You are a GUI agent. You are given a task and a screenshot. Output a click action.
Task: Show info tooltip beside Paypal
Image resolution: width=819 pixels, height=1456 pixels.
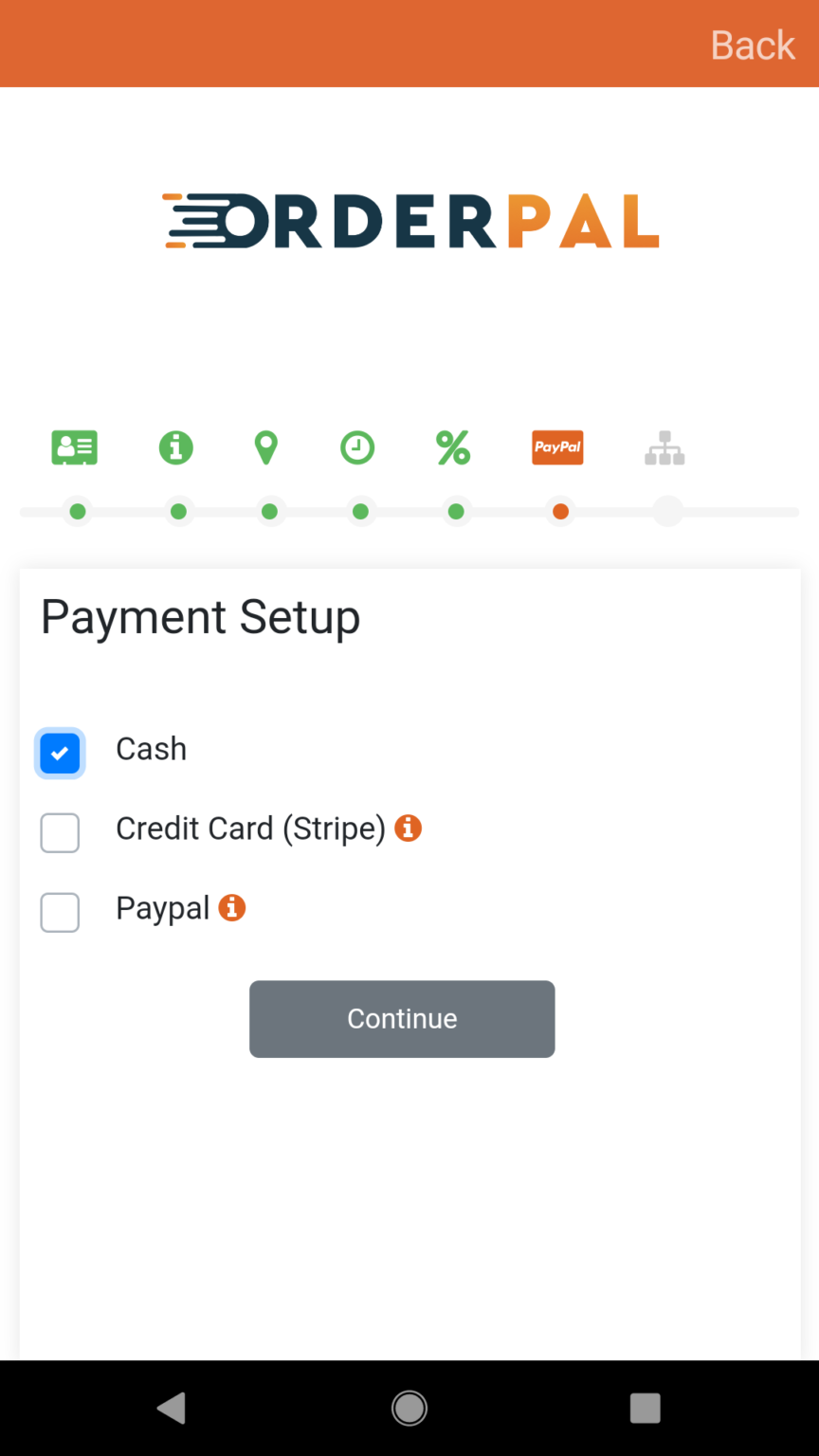(x=232, y=907)
